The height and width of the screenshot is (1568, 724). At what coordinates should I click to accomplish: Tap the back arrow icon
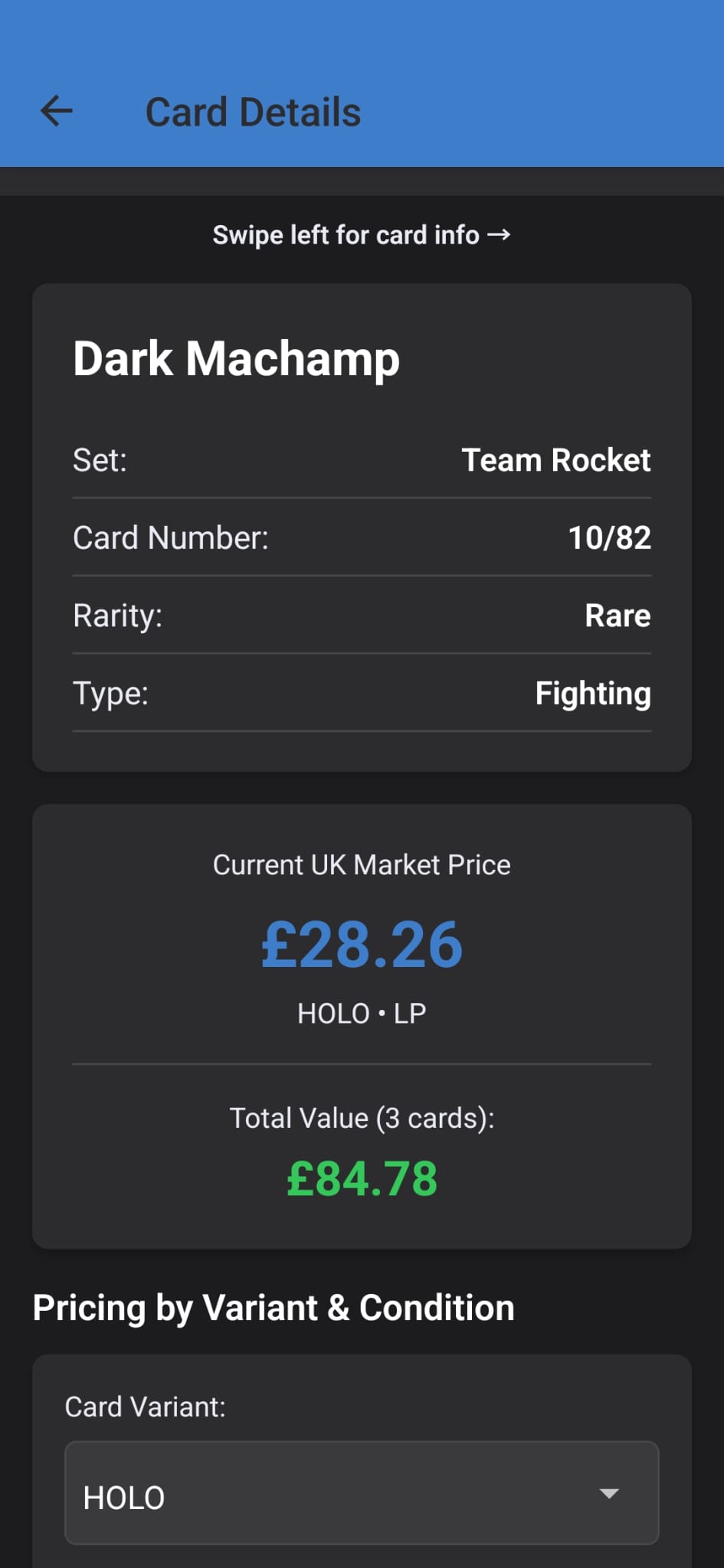pos(56,112)
